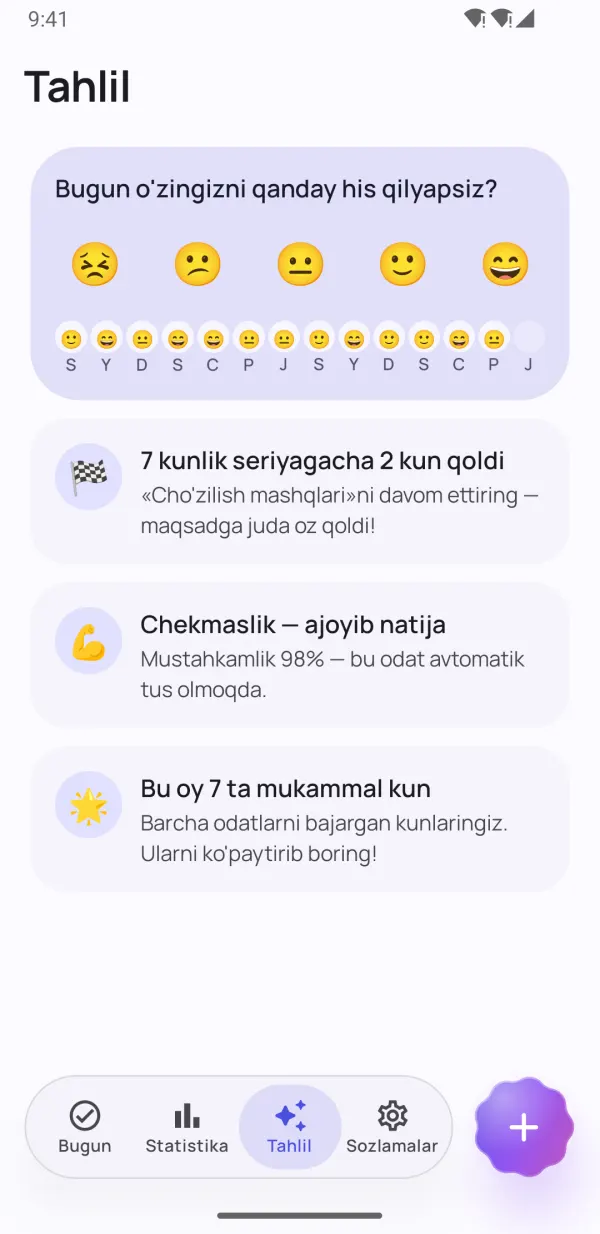This screenshot has height=1234, width=600.
Task: Open the 7 kunlik seriyagacha insight card
Action: pos(300,491)
